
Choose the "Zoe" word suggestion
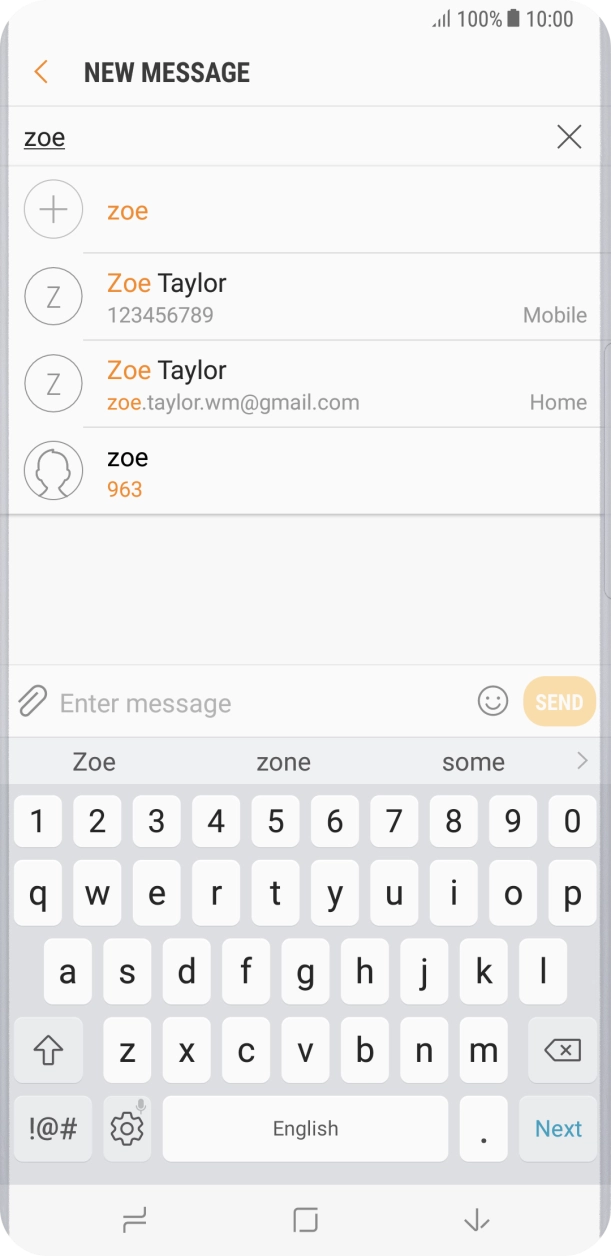[94, 762]
